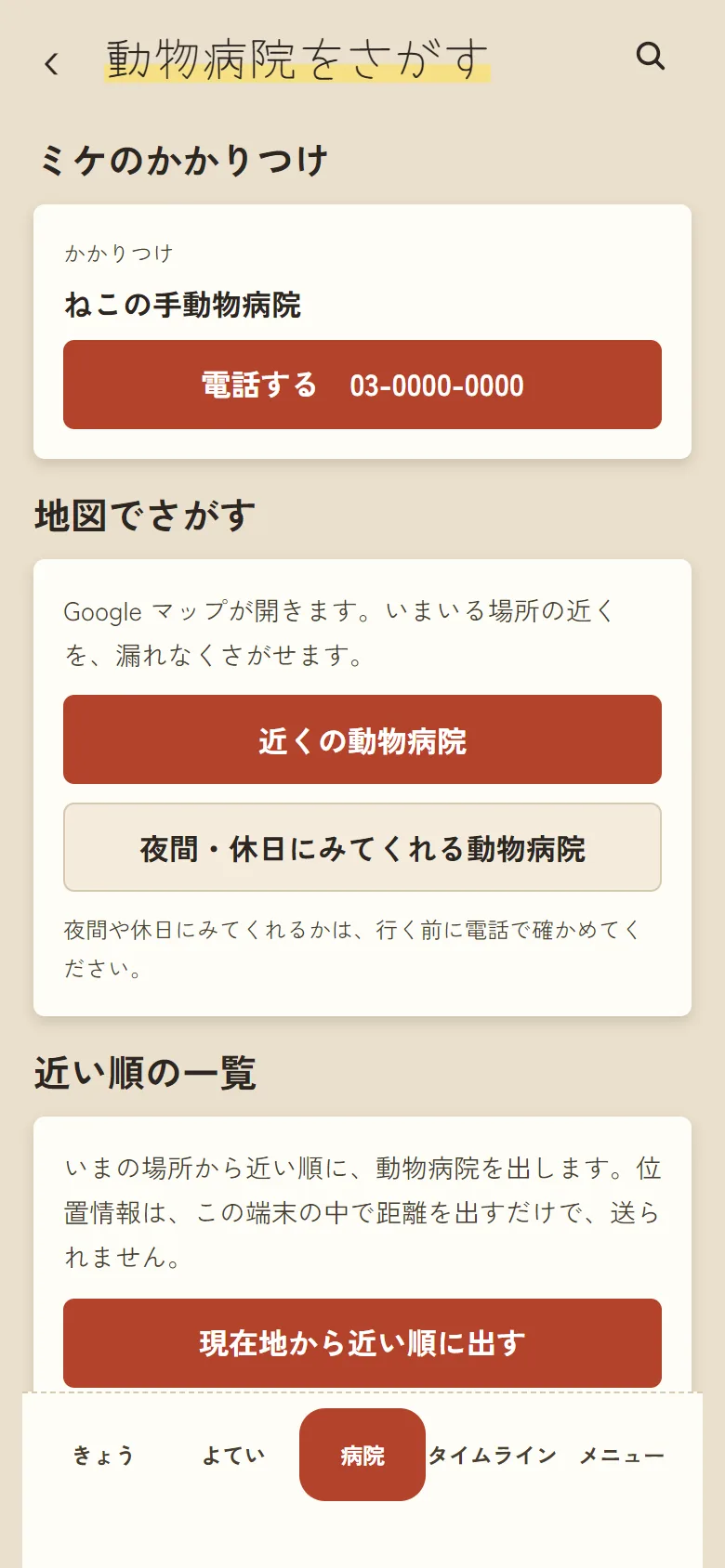The height and width of the screenshot is (1568, 725).
Task: Select the 病院 tab
Action: [362, 1455]
